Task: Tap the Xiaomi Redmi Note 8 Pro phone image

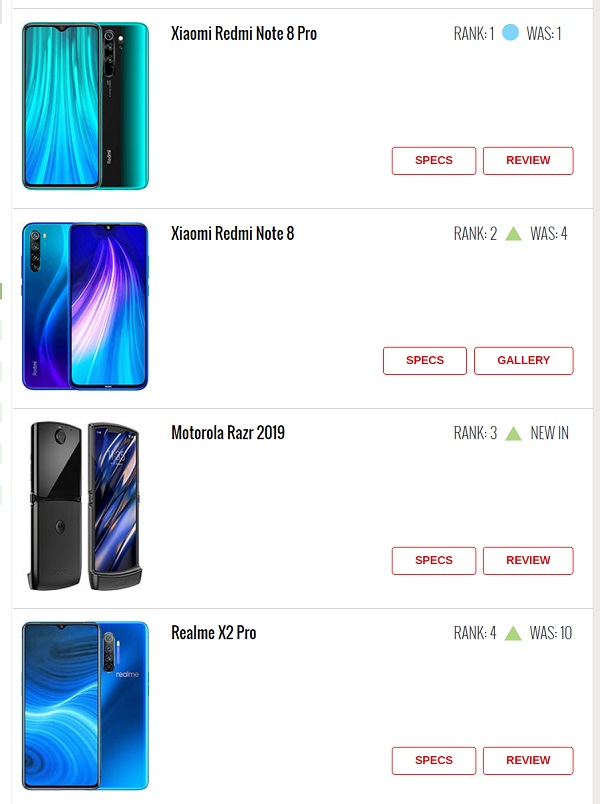Action: pos(85,106)
